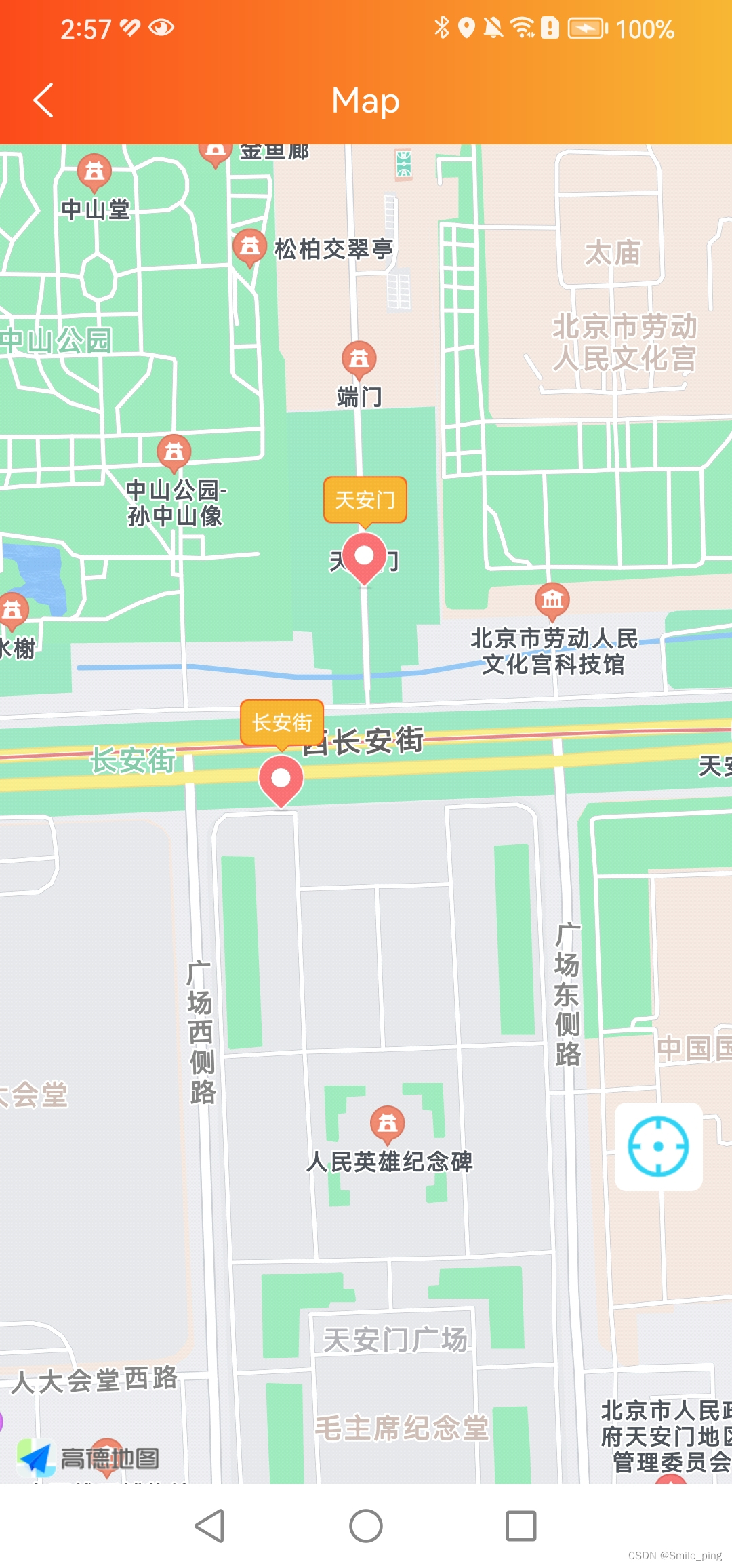This screenshot has height=1568, width=732.
Task: Tap the 水榭 marker on the left edge
Action: (x=14, y=609)
